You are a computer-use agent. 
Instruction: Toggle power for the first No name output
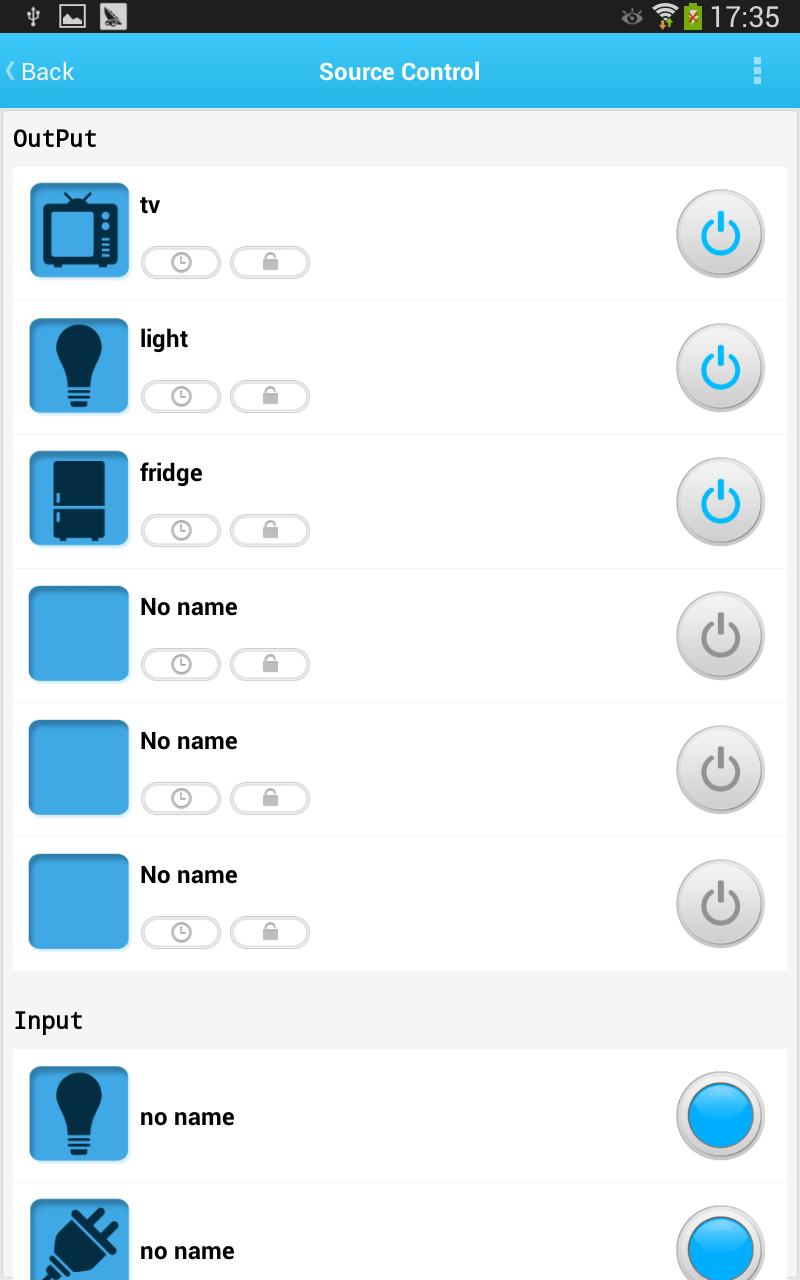[x=720, y=635]
